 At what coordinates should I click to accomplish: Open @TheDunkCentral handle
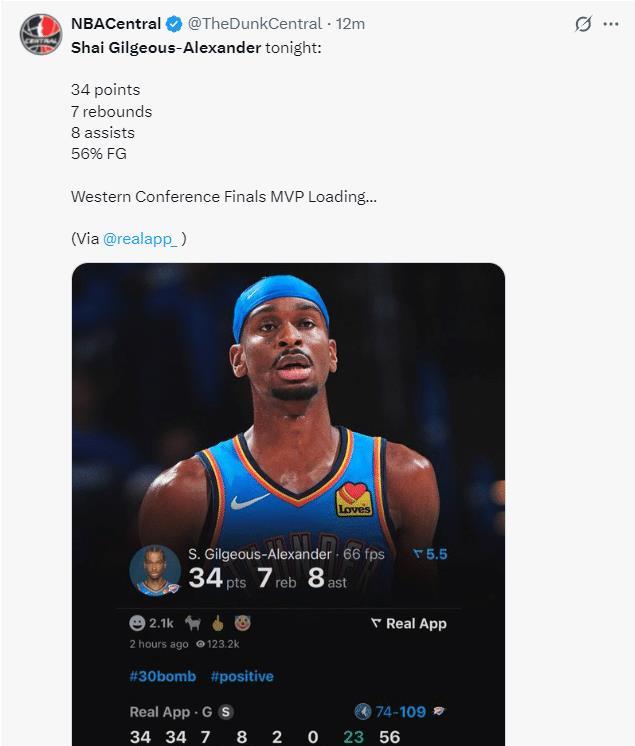click(x=254, y=23)
